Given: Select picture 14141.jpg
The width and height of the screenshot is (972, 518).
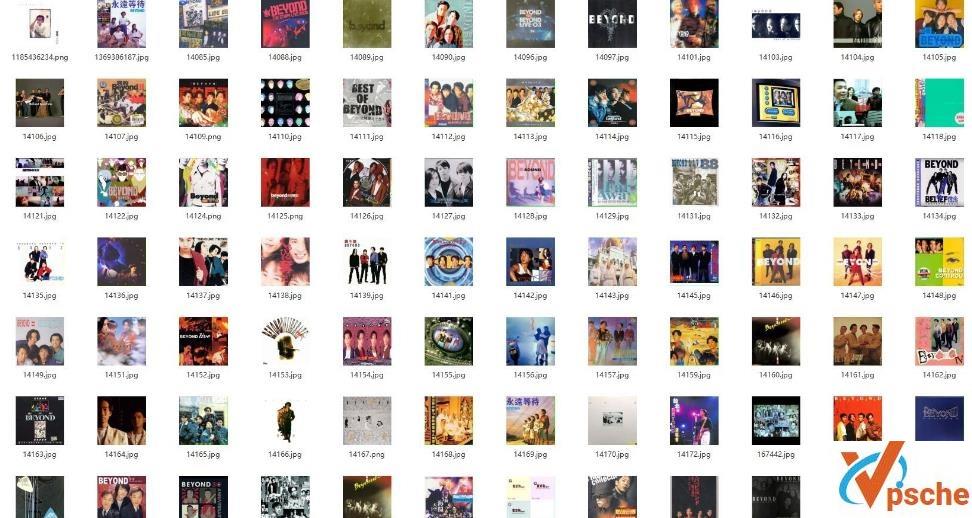Looking at the screenshot, I should coord(449,262).
